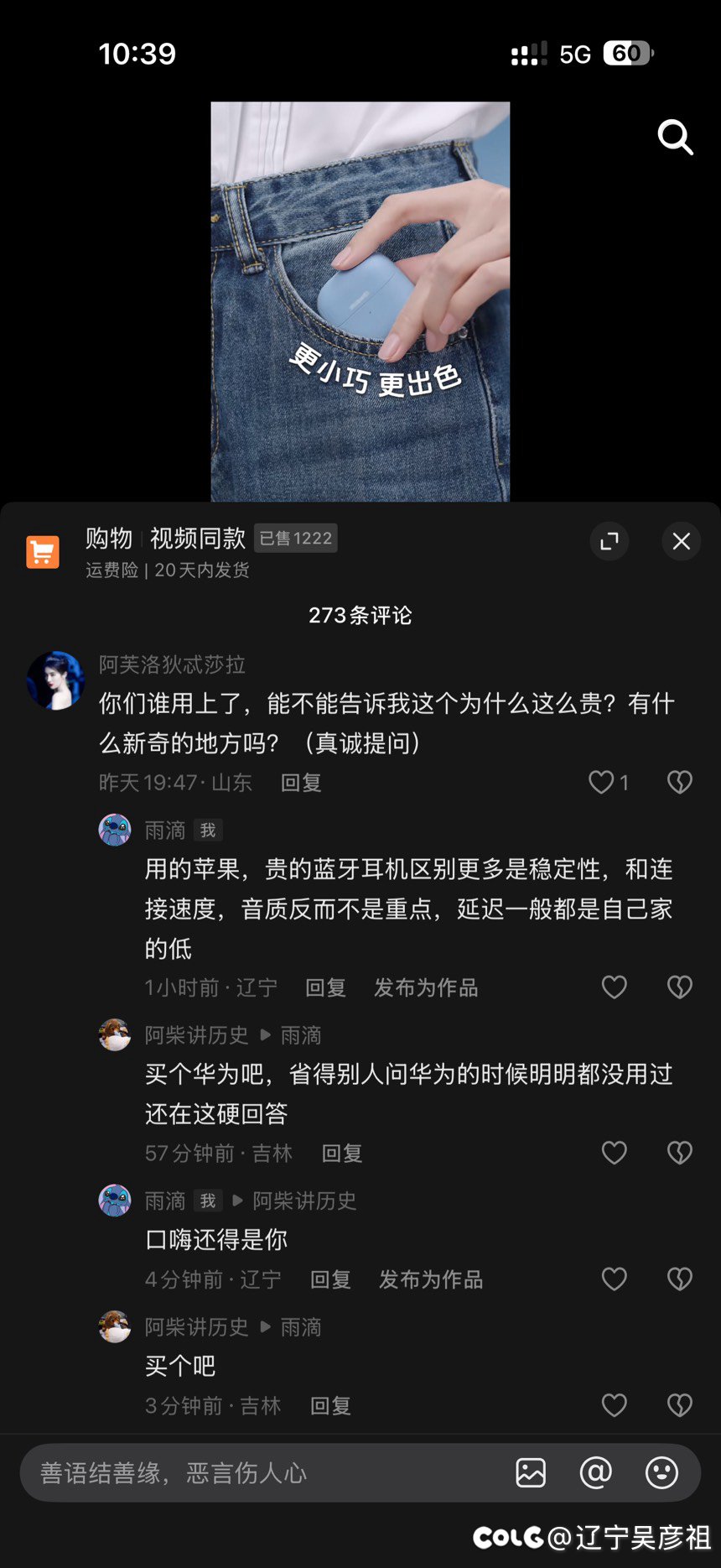Like 阿芙洛狄忒莎拉's comment
Screen dimensions: 721x1568
click(x=601, y=782)
